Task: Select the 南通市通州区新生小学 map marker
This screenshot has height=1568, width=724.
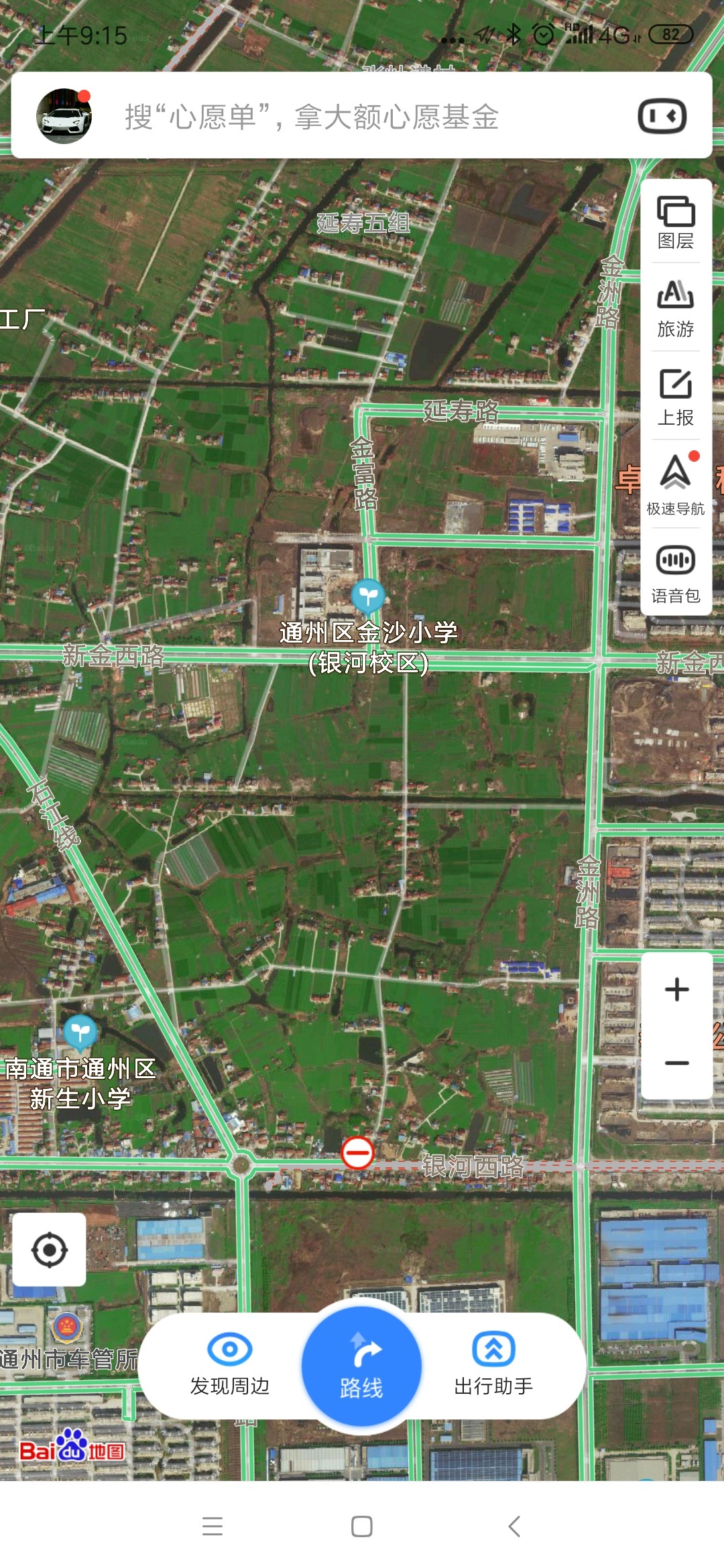Action: 80,1032
